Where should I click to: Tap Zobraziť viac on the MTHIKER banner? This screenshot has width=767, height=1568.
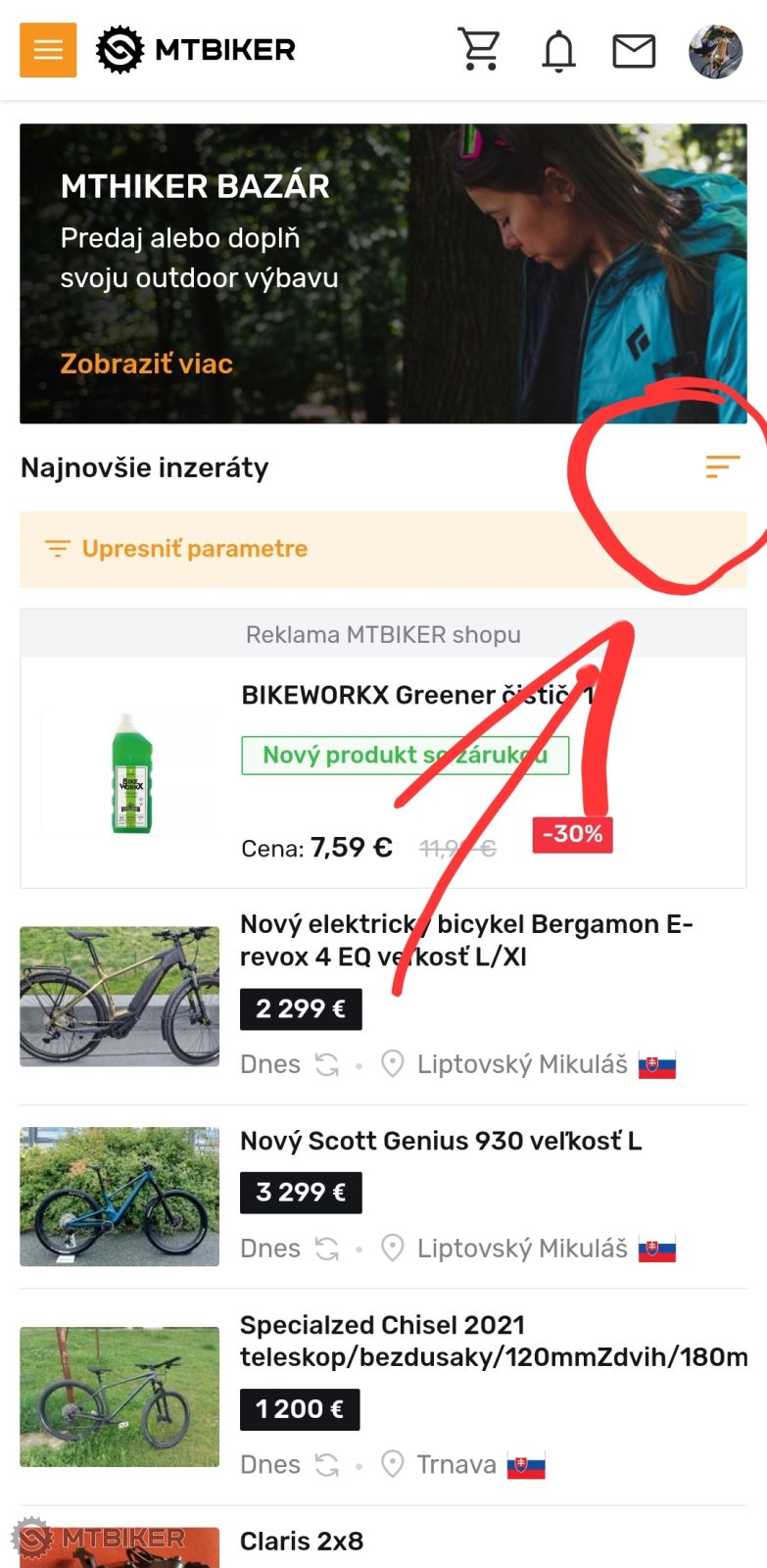(x=147, y=364)
